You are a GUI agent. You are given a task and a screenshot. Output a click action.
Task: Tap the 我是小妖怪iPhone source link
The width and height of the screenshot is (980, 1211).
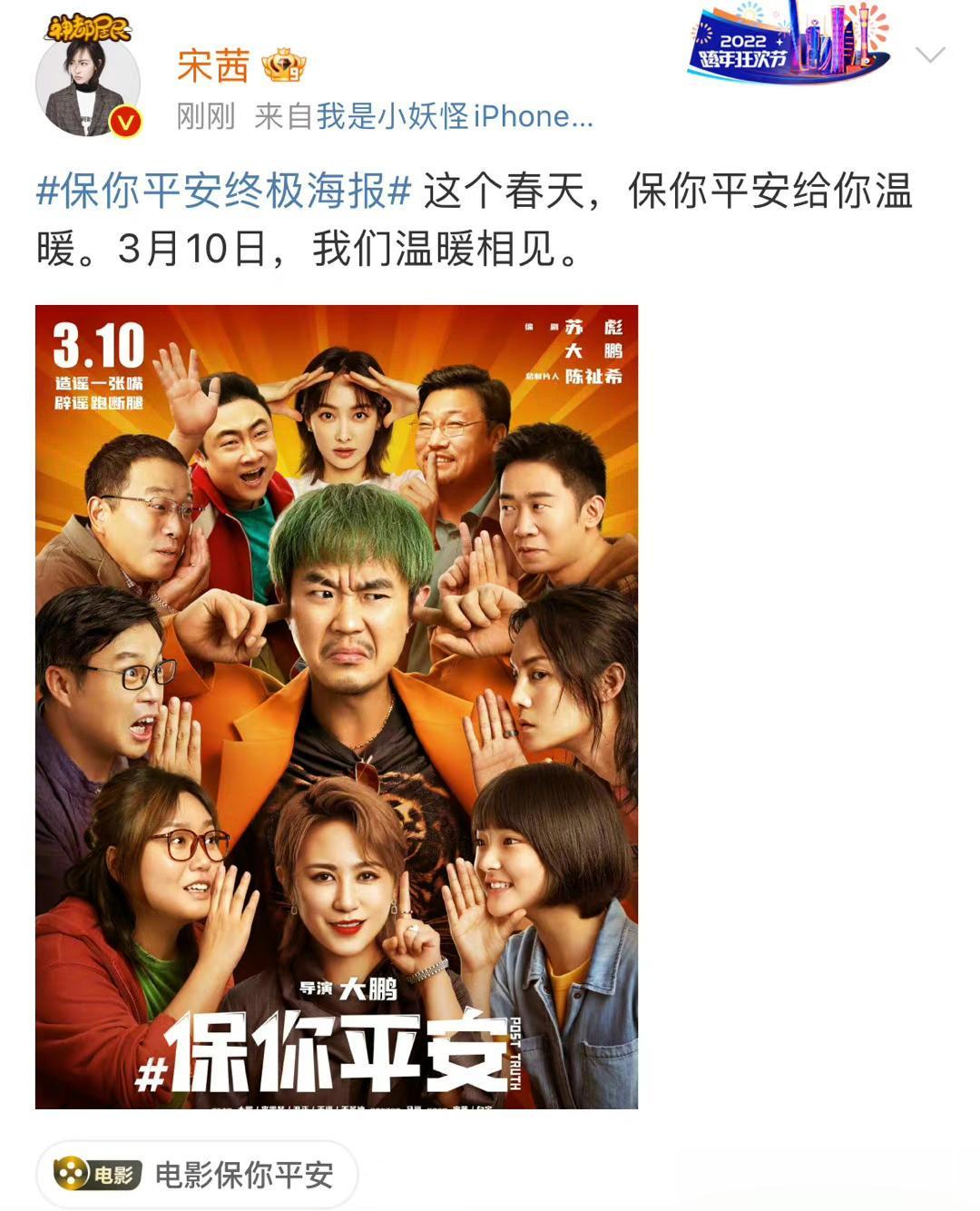[454, 116]
